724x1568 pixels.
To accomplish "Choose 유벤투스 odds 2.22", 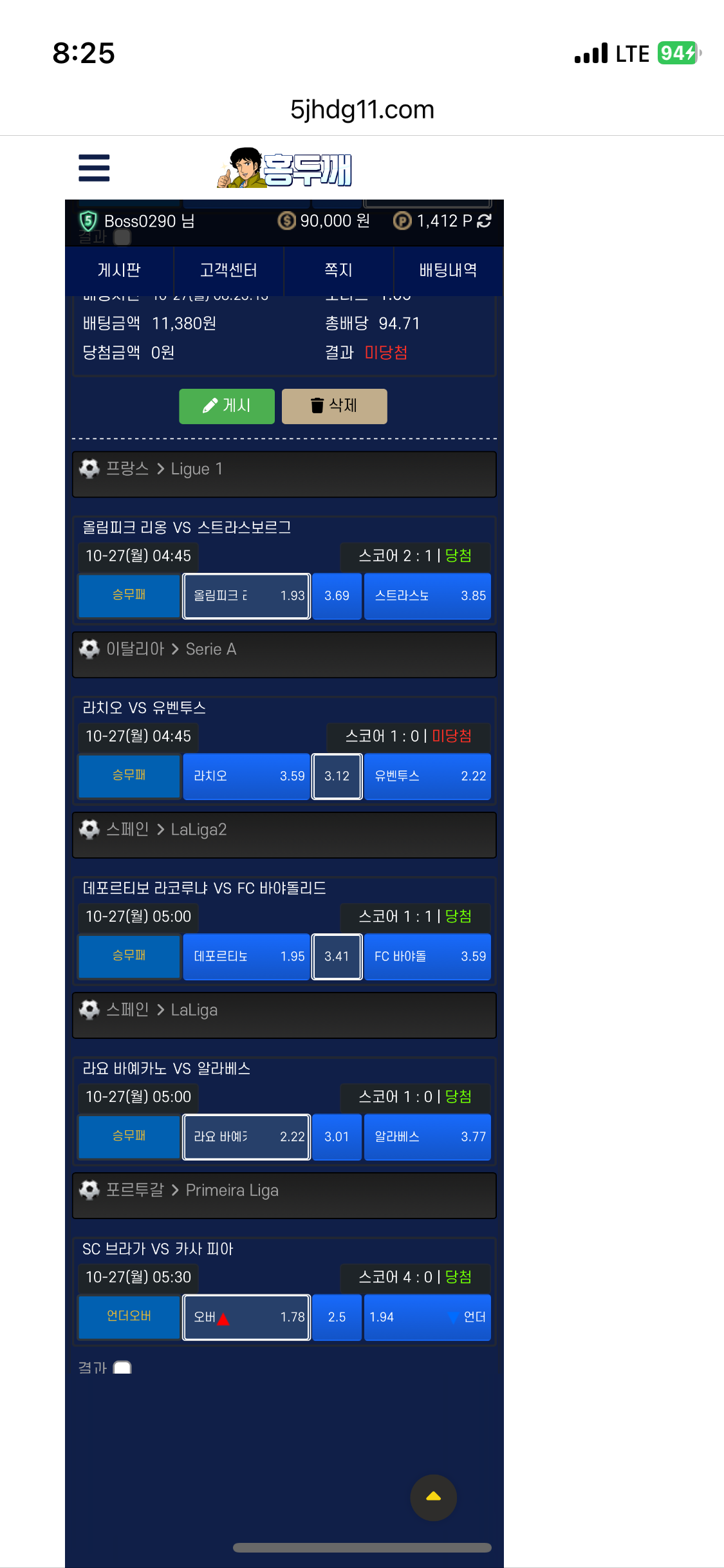I will [x=427, y=776].
